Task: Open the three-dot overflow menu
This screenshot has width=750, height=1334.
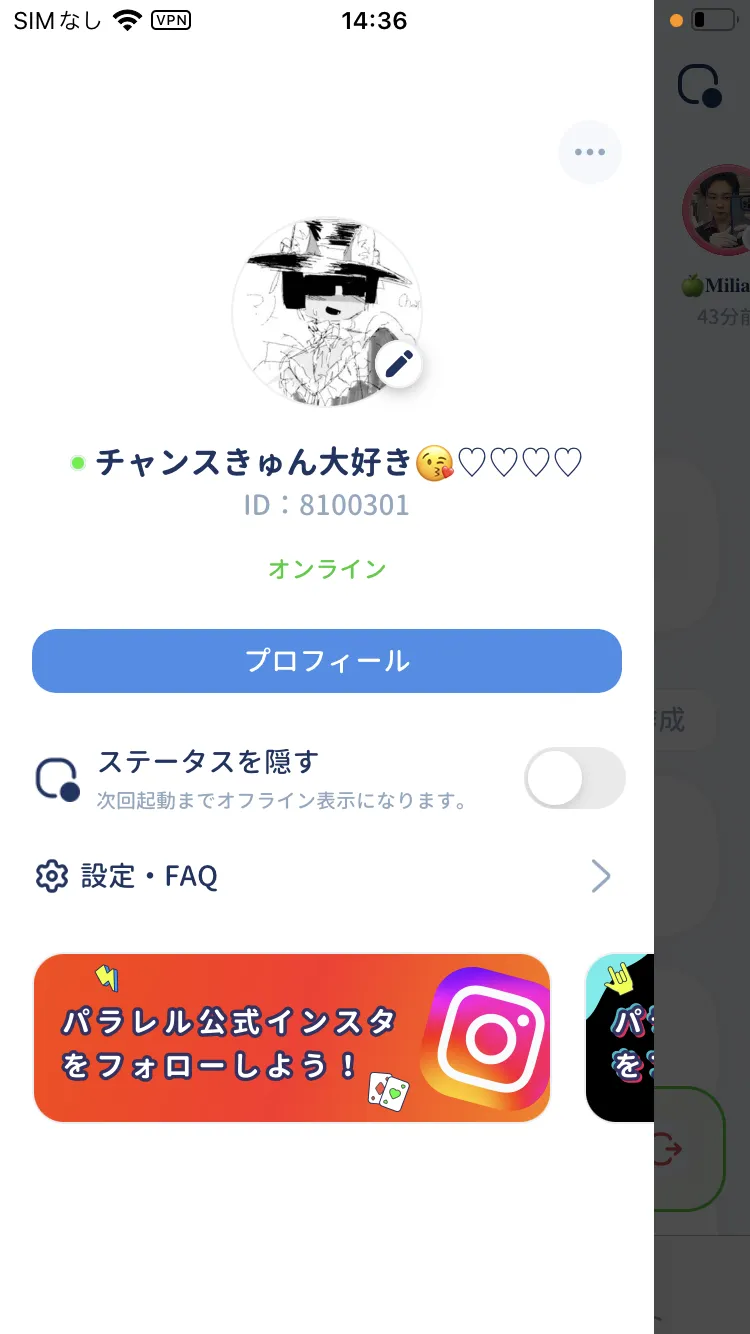Action: click(590, 152)
